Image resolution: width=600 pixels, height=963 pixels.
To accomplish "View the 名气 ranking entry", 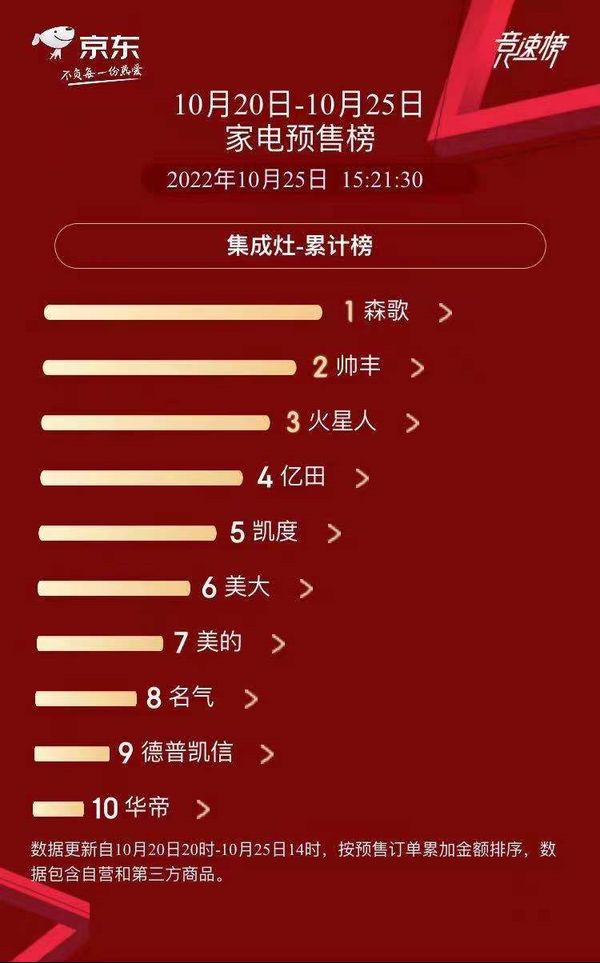I will (191, 698).
